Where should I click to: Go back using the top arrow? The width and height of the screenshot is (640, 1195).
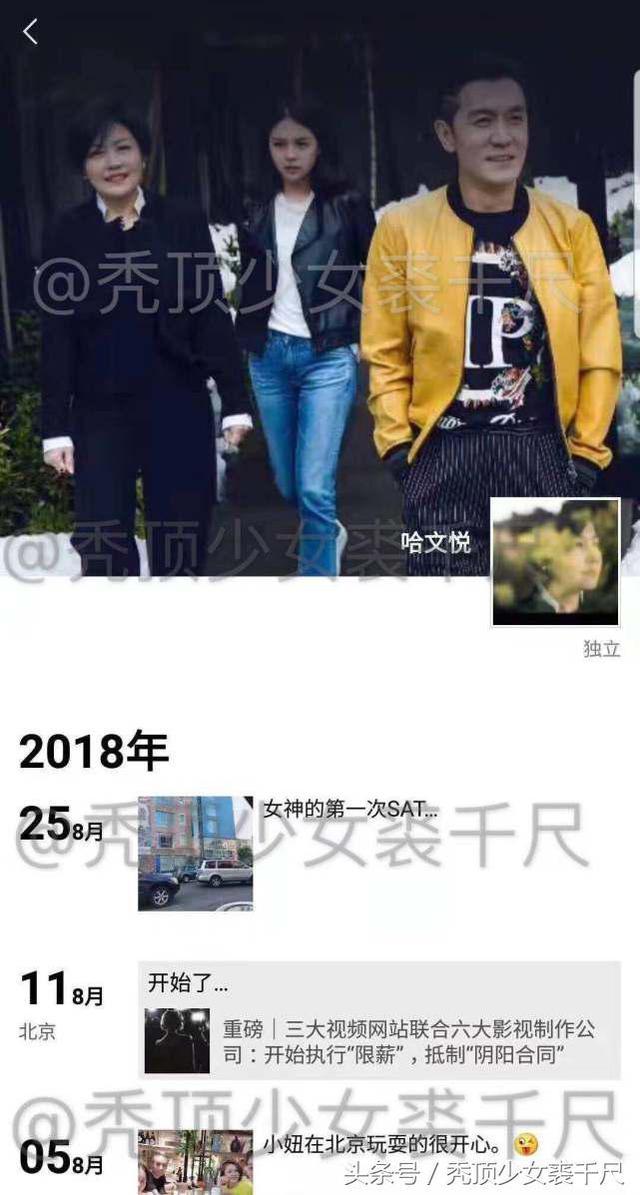pyautogui.click(x=30, y=32)
